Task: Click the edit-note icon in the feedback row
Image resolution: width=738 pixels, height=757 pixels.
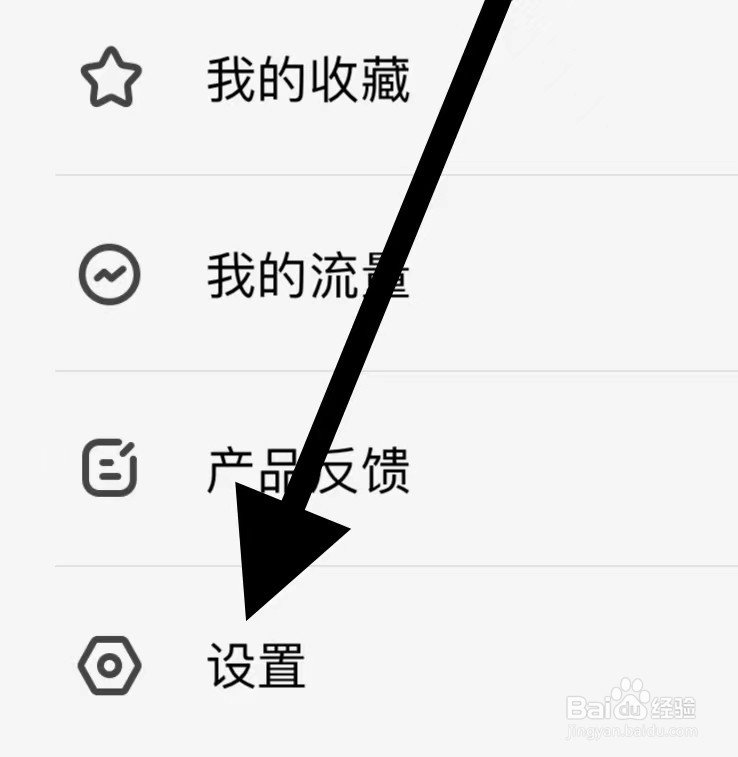Action: click(x=110, y=466)
